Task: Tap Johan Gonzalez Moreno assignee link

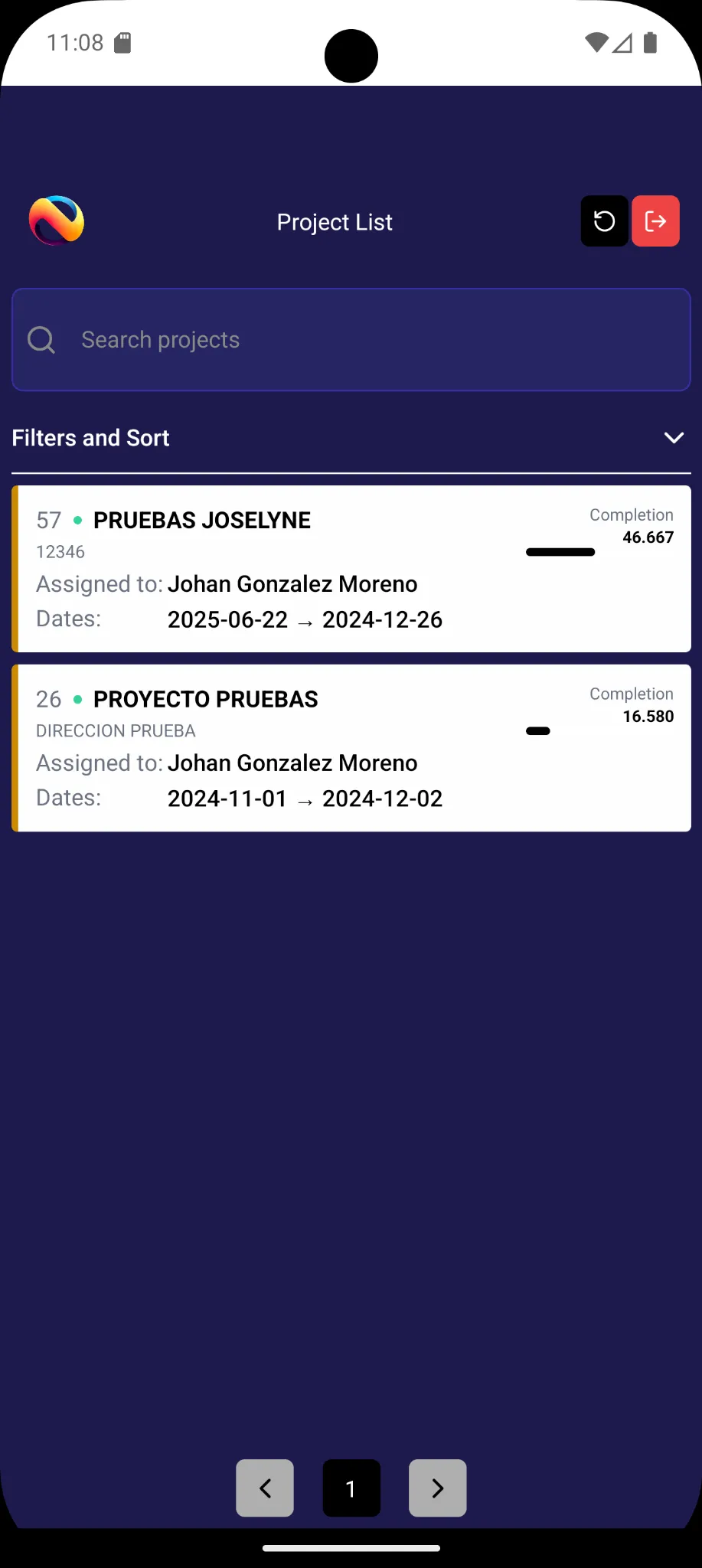Action: 292,584
